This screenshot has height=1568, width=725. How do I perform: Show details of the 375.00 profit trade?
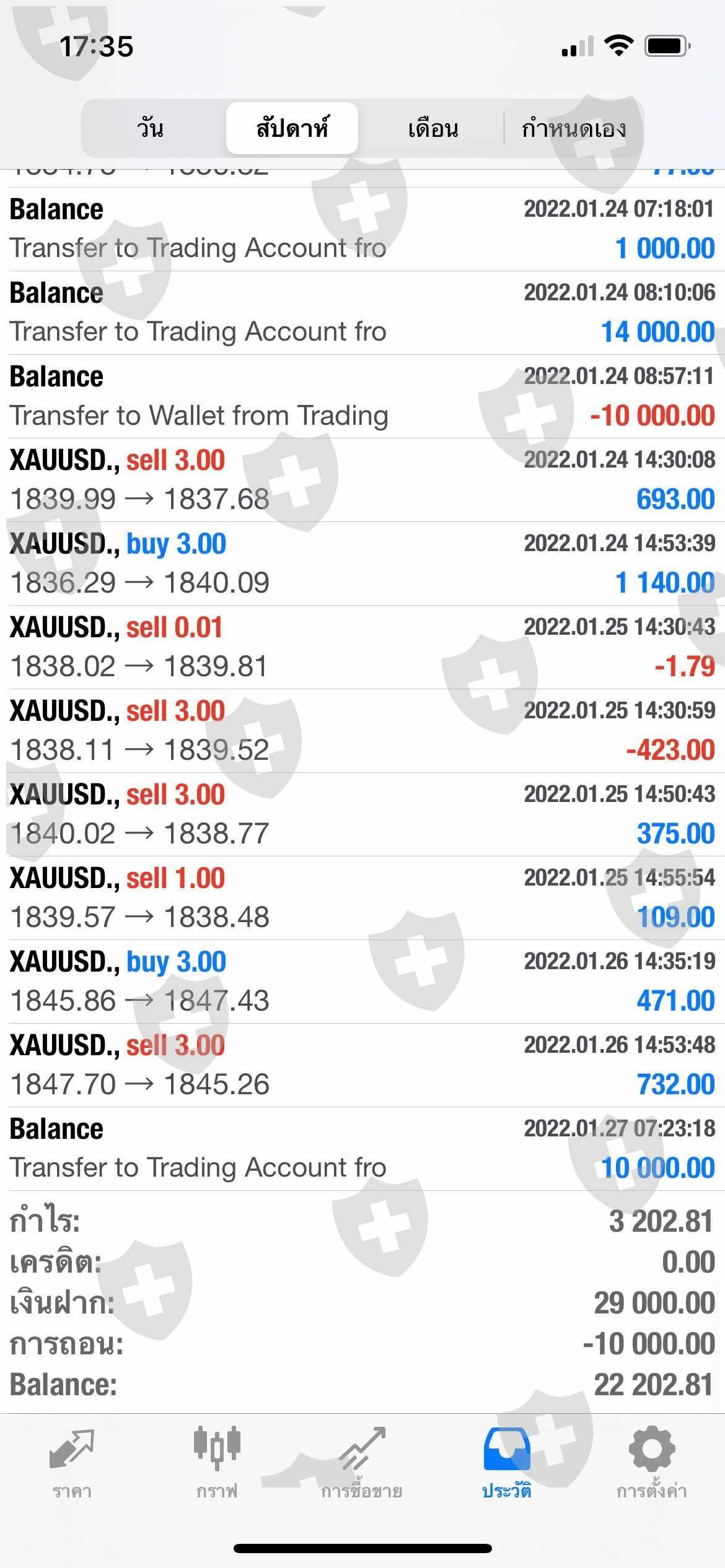362,814
